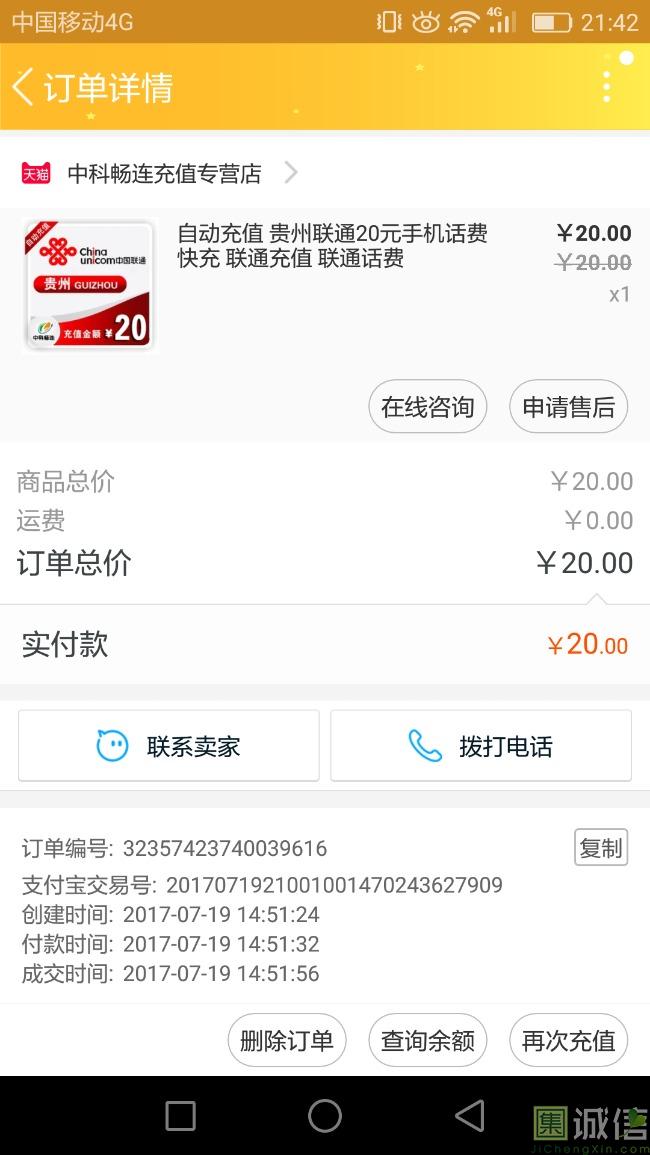This screenshot has height=1155, width=650.
Task: Copy the order number with 复制
Action: point(601,848)
